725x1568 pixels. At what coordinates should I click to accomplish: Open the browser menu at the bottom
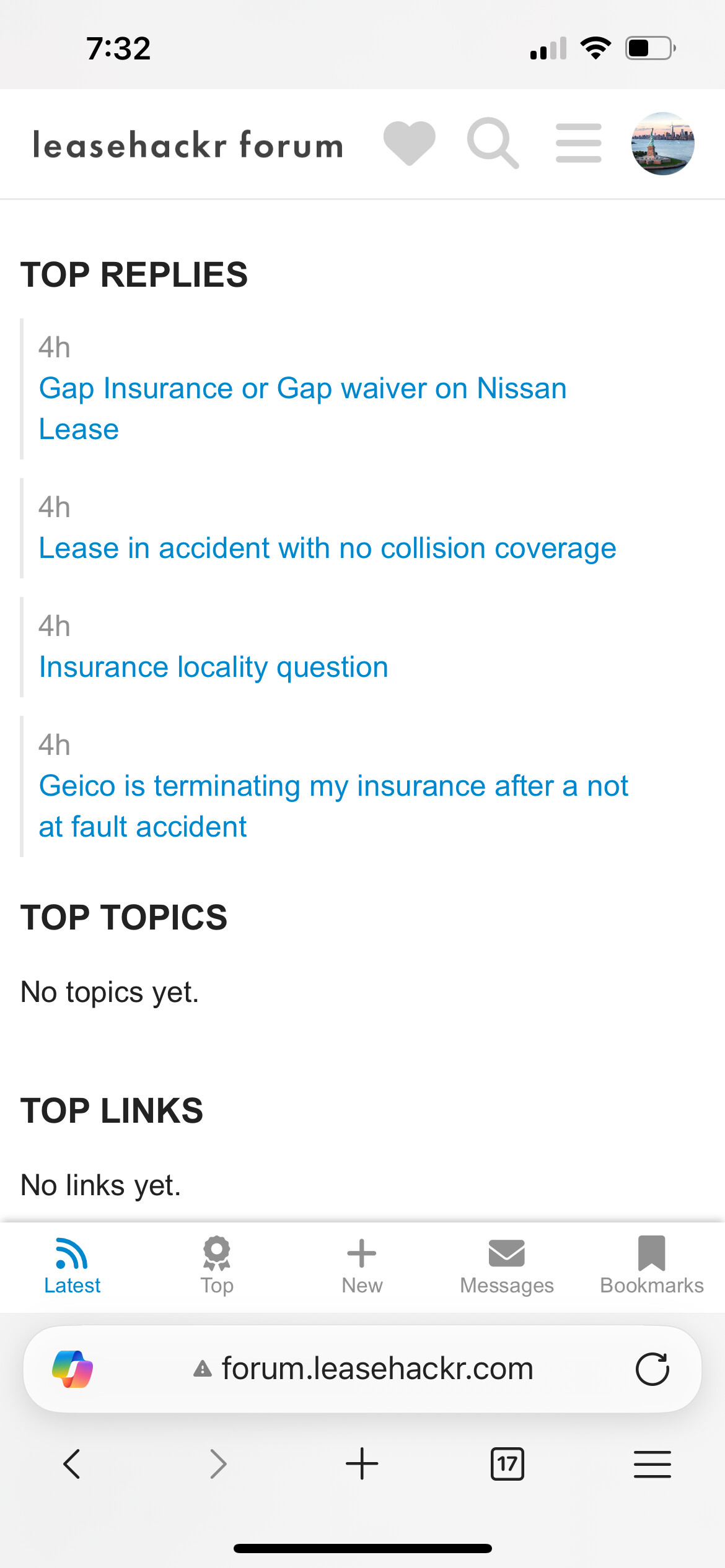(652, 1464)
